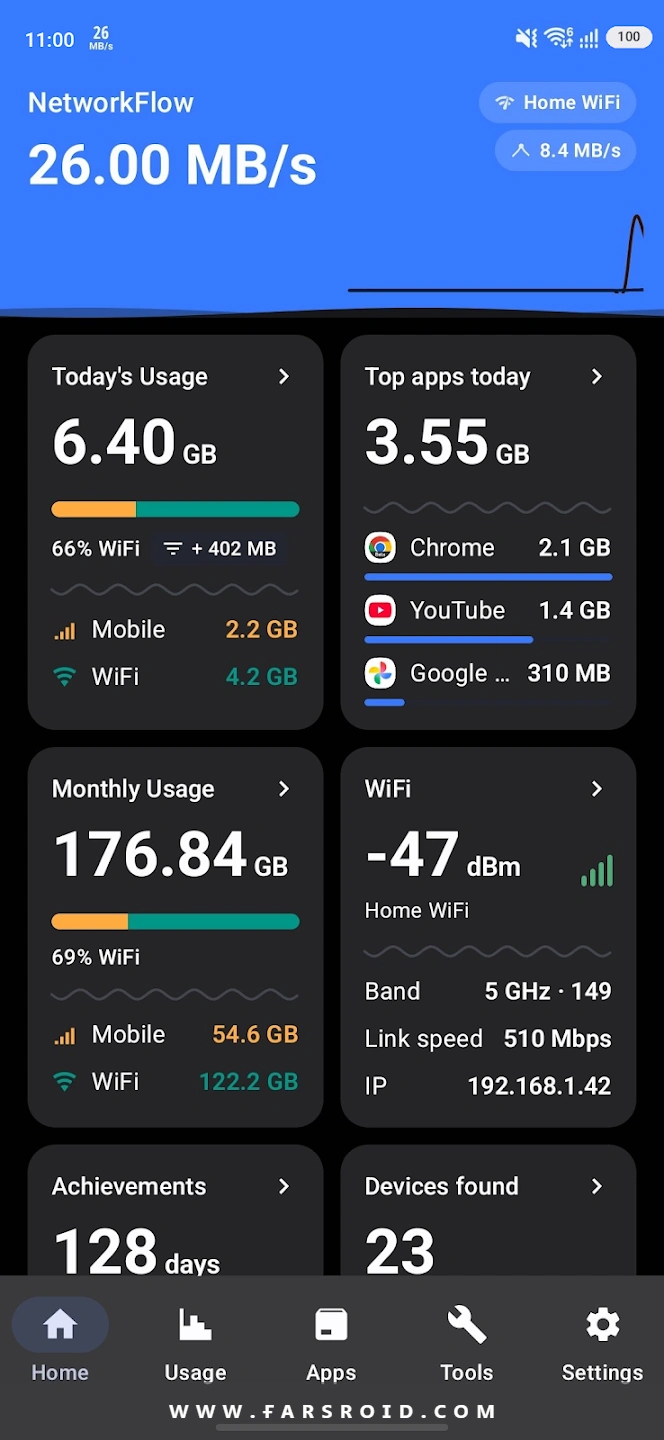Open Today's Usage card
The width and height of the screenshot is (664, 1440).
click(x=175, y=532)
